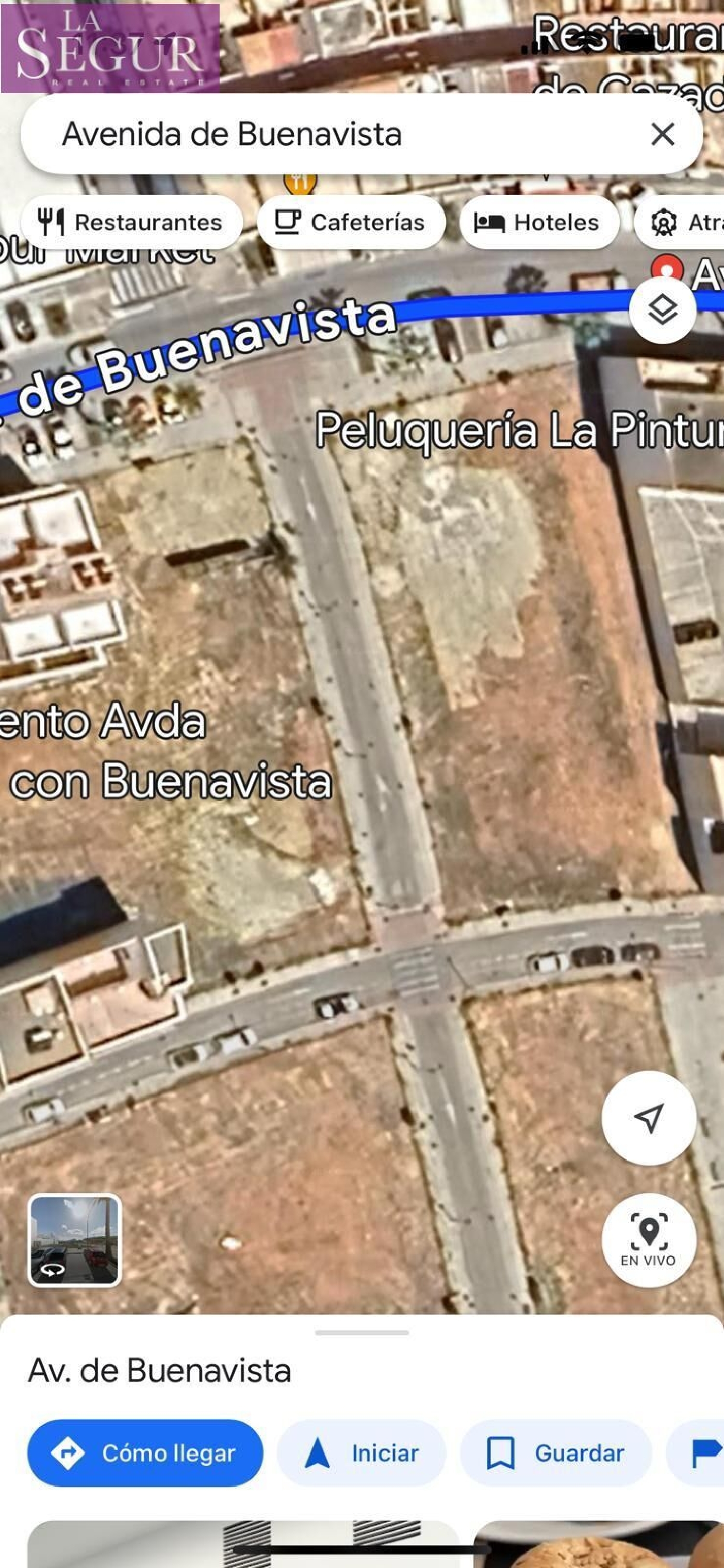The width and height of the screenshot is (724, 1568).
Task: Filter map by Restaurantes
Action: click(x=131, y=223)
